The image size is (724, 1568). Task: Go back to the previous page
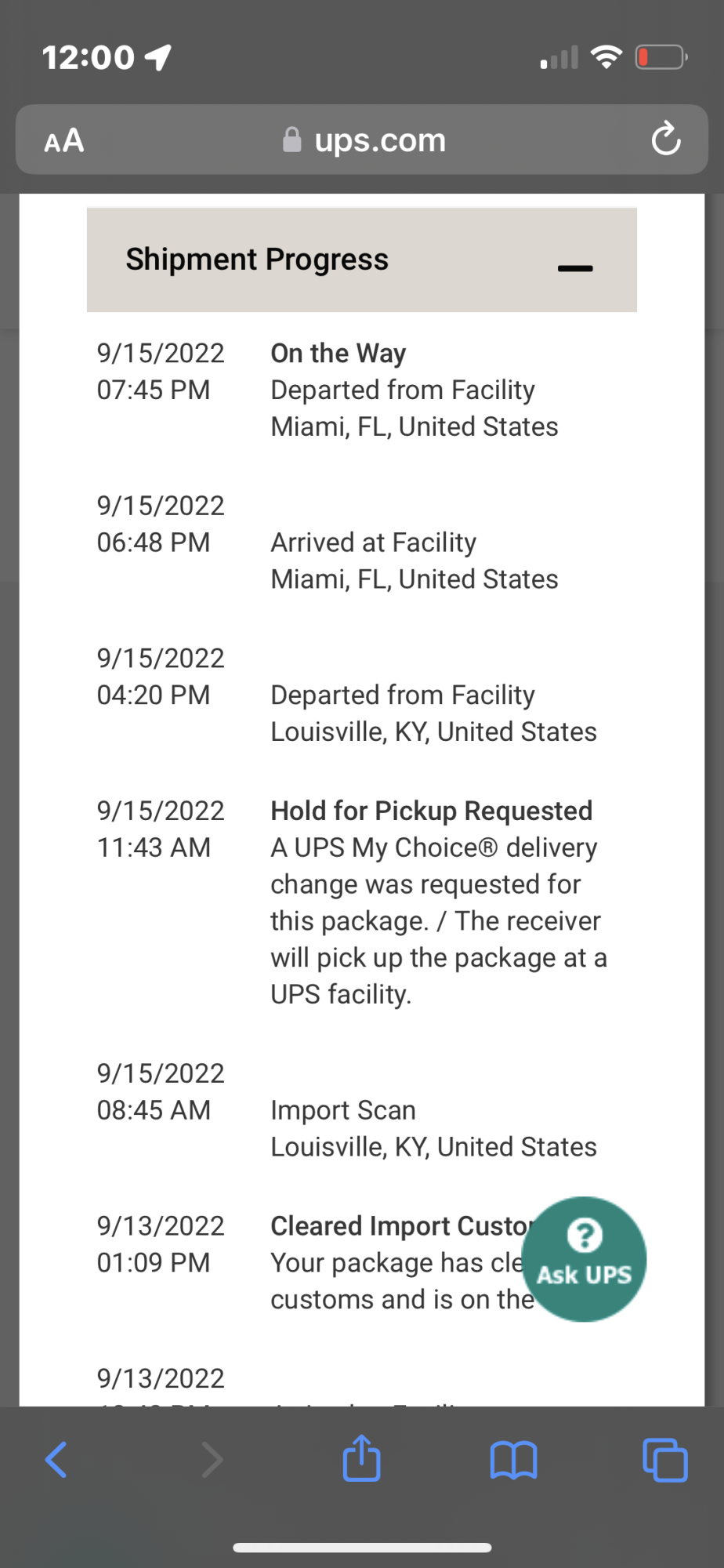coord(56,1460)
